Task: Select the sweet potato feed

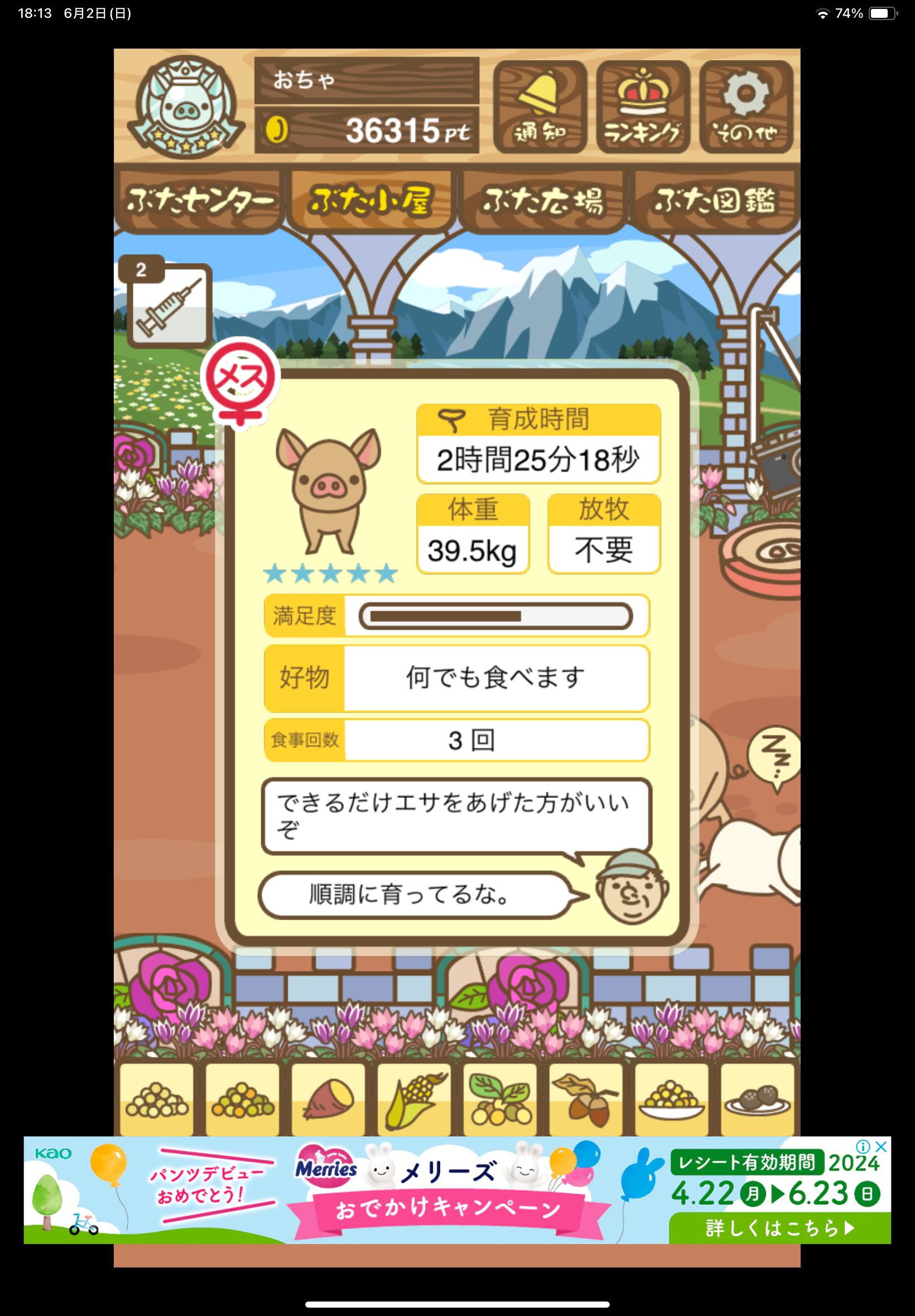Action: pyautogui.click(x=328, y=1099)
